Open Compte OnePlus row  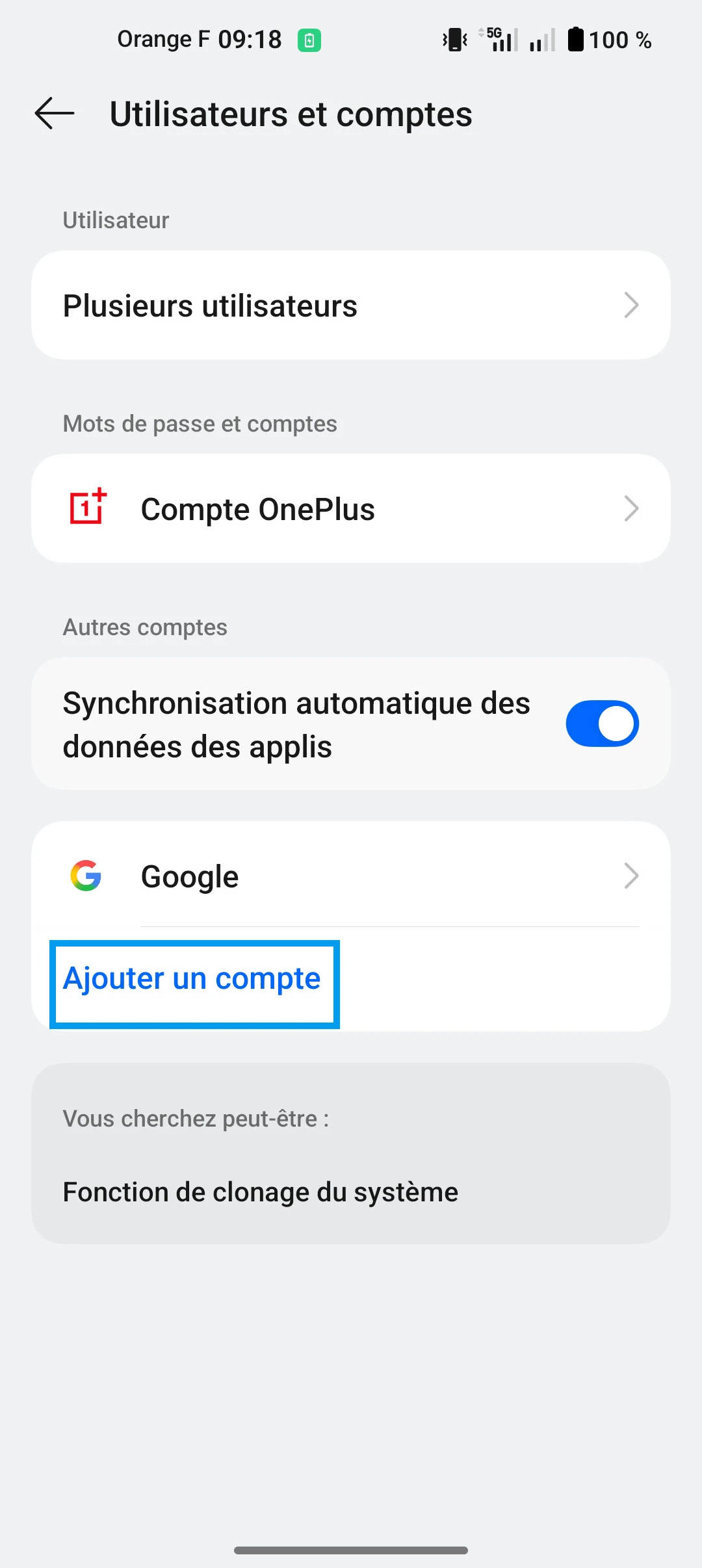tap(351, 509)
